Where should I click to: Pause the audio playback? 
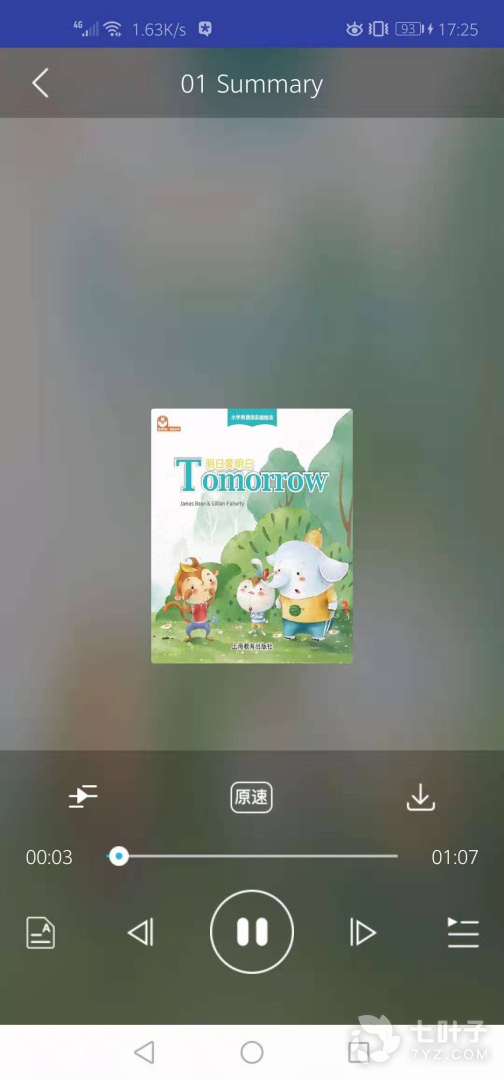click(x=252, y=932)
